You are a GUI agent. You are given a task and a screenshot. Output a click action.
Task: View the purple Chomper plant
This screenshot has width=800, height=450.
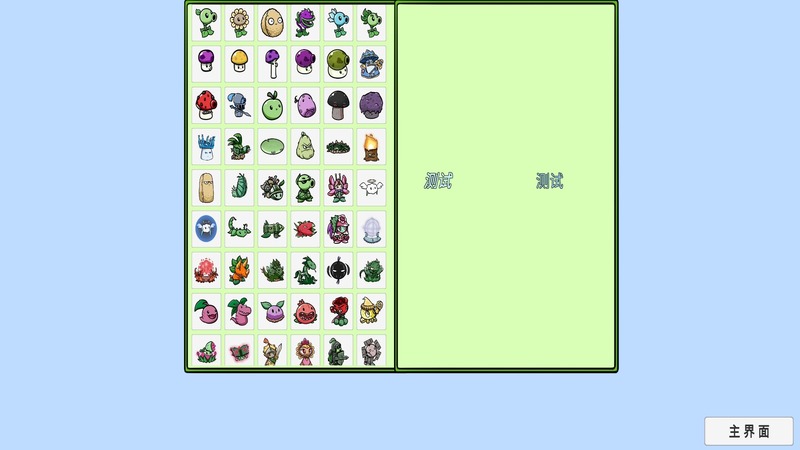coord(305,22)
